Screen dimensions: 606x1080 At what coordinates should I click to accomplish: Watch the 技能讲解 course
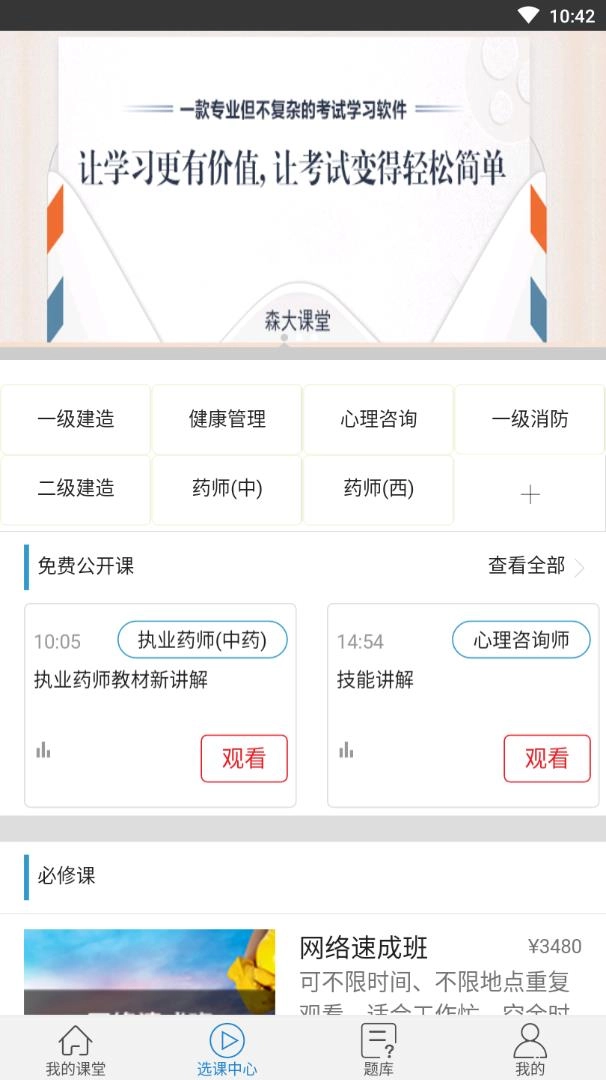547,758
